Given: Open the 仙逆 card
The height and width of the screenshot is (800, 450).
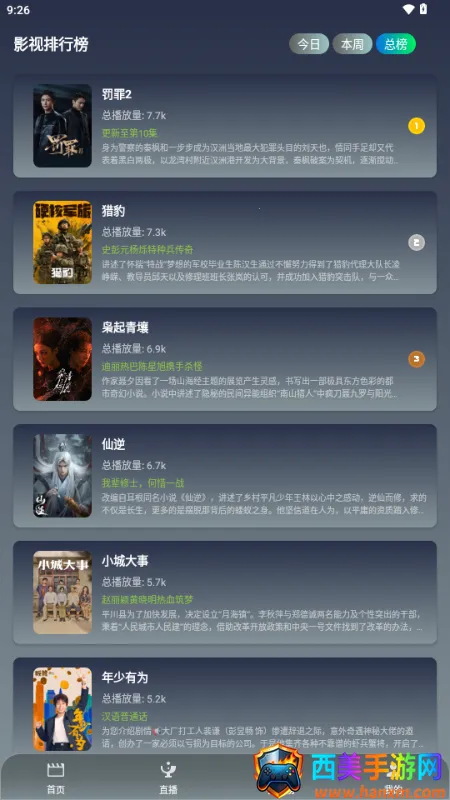Looking at the screenshot, I should 225,476.
